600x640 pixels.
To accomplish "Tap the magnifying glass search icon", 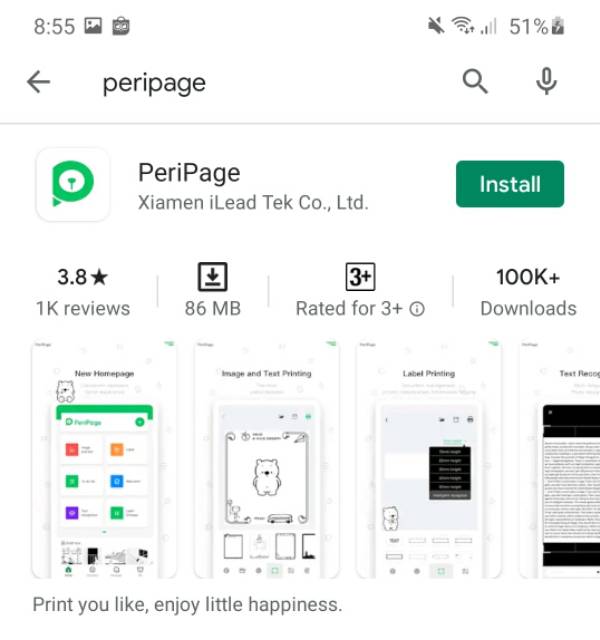I will [x=476, y=82].
